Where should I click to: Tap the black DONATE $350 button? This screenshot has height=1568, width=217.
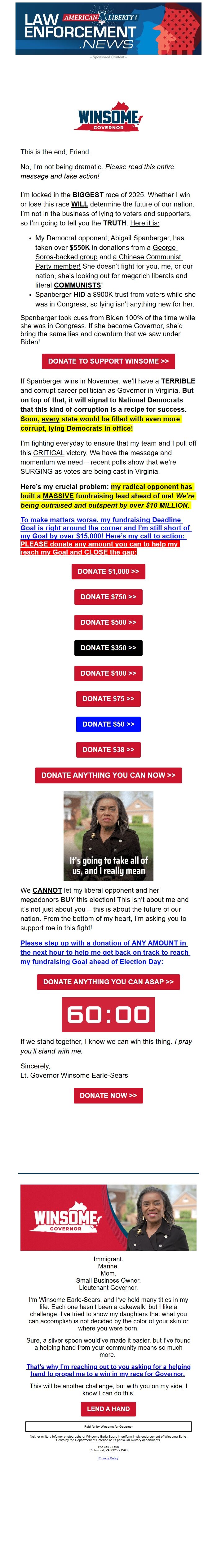pyautogui.click(x=108, y=648)
